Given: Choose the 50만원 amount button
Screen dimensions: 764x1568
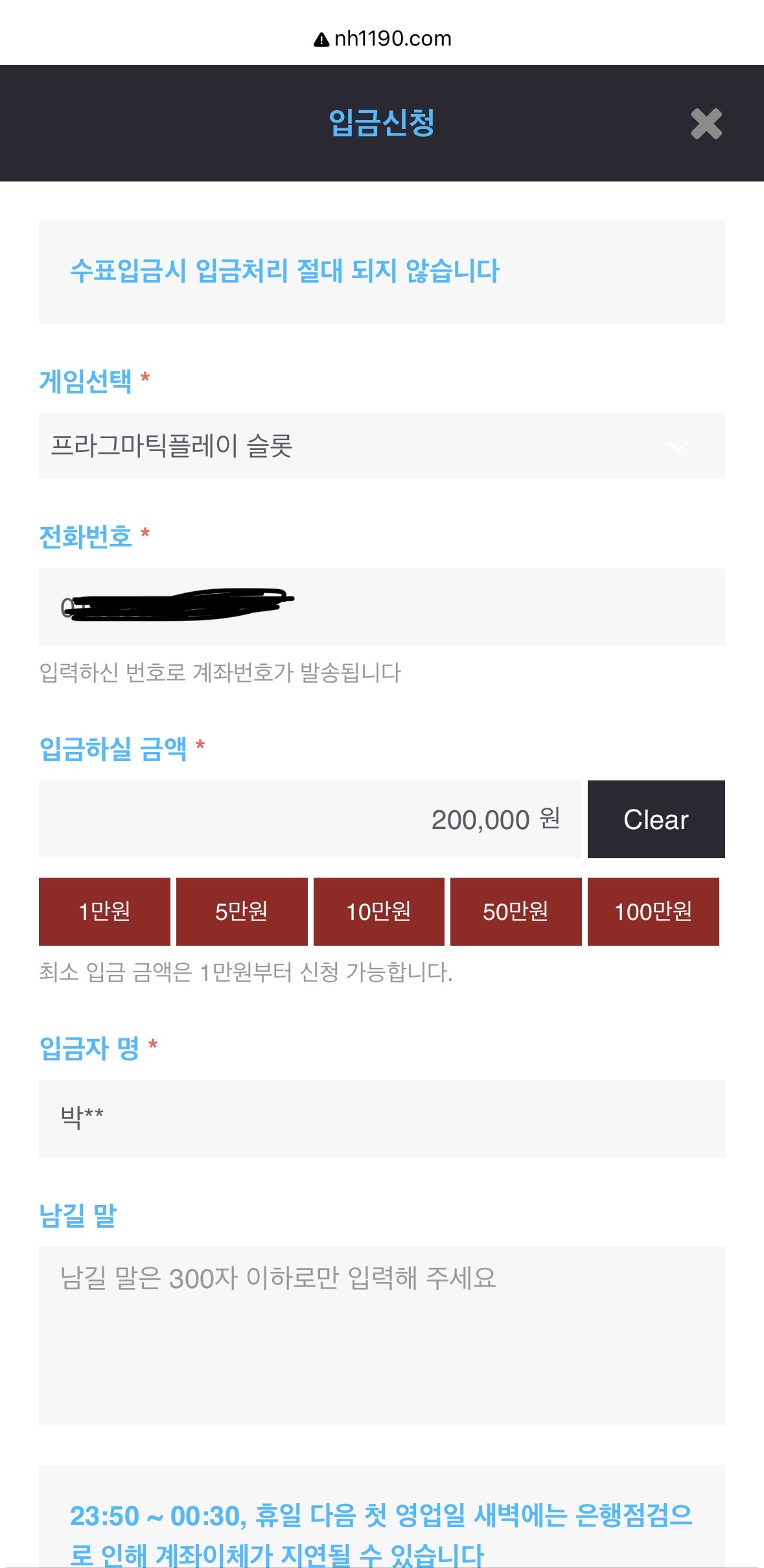Looking at the screenshot, I should pos(516,911).
